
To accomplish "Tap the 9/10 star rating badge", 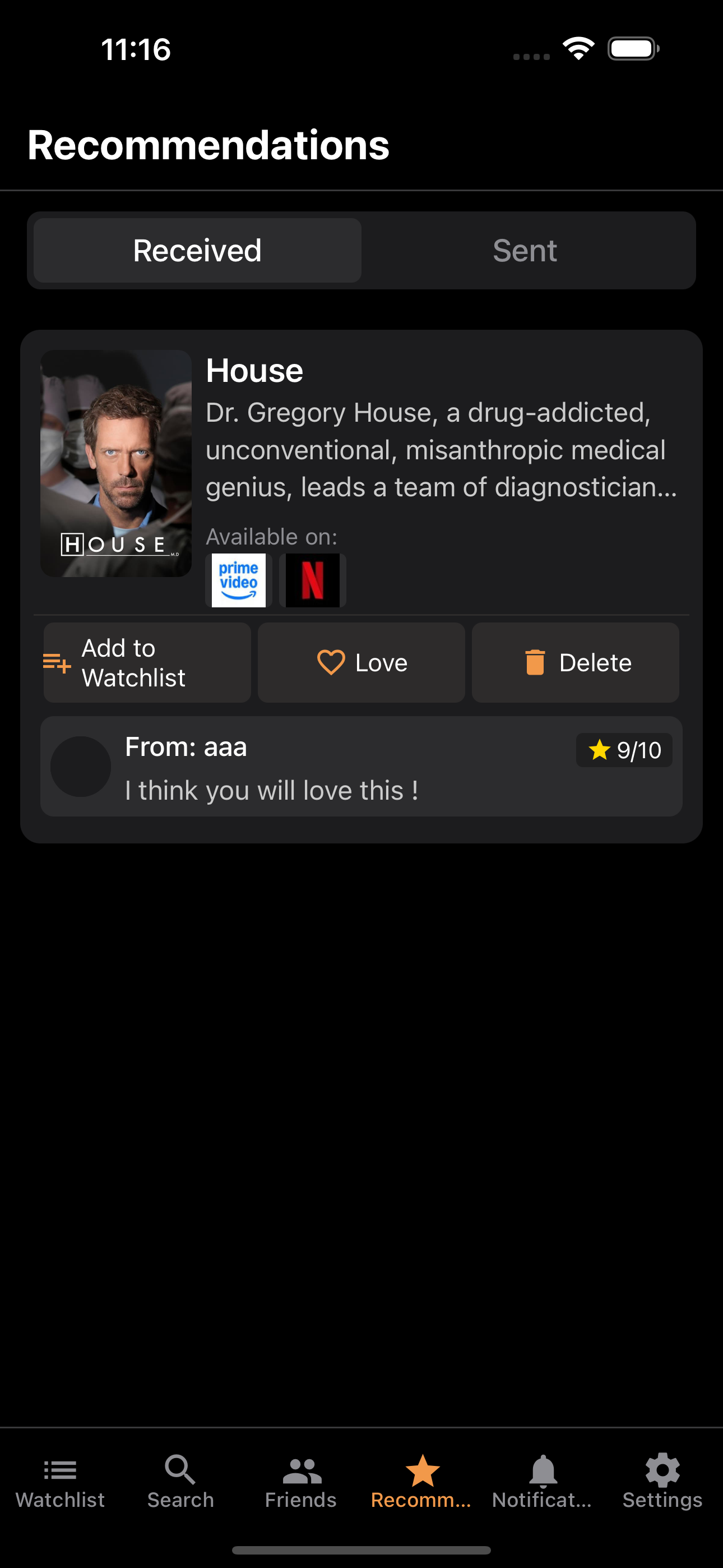I will pyautogui.click(x=623, y=750).
